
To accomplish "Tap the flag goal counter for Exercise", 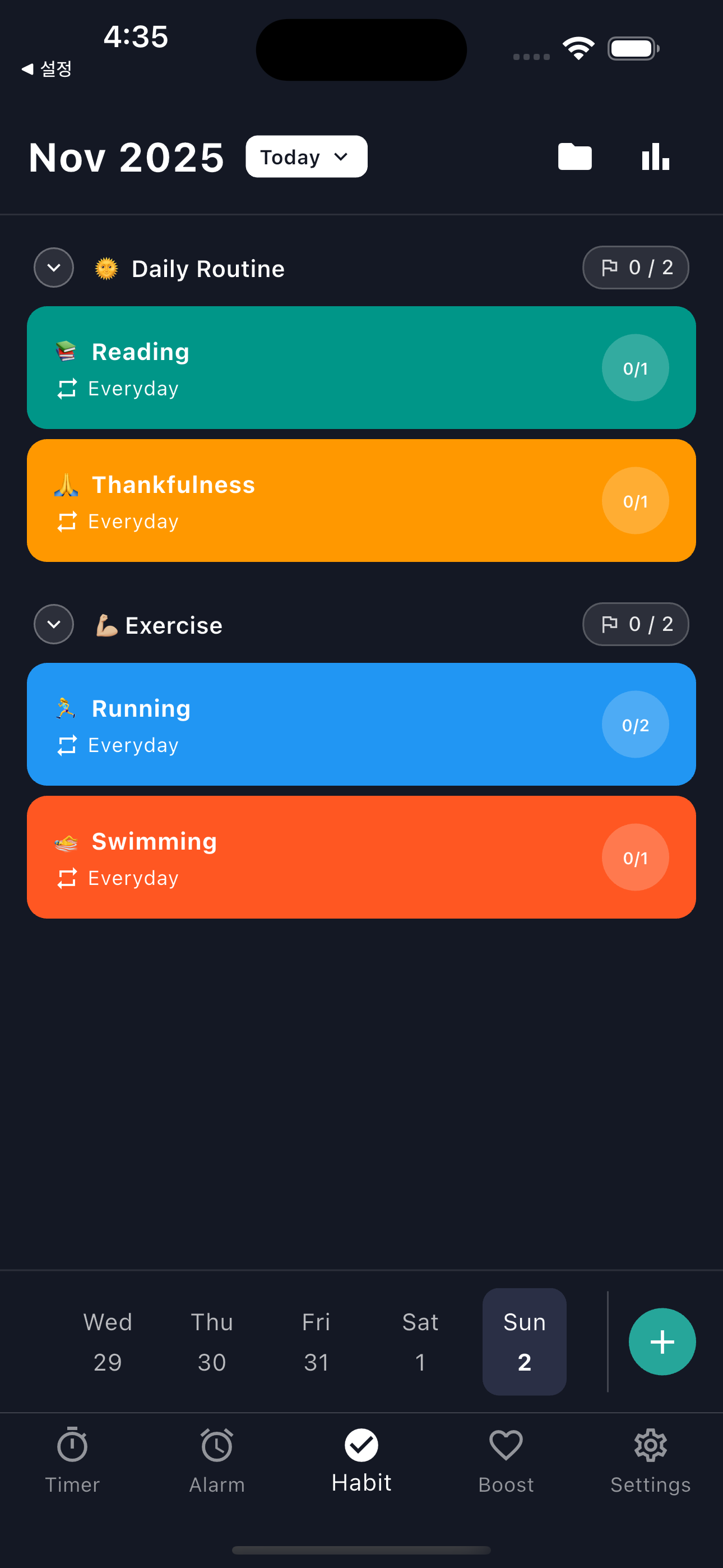I will (x=636, y=624).
